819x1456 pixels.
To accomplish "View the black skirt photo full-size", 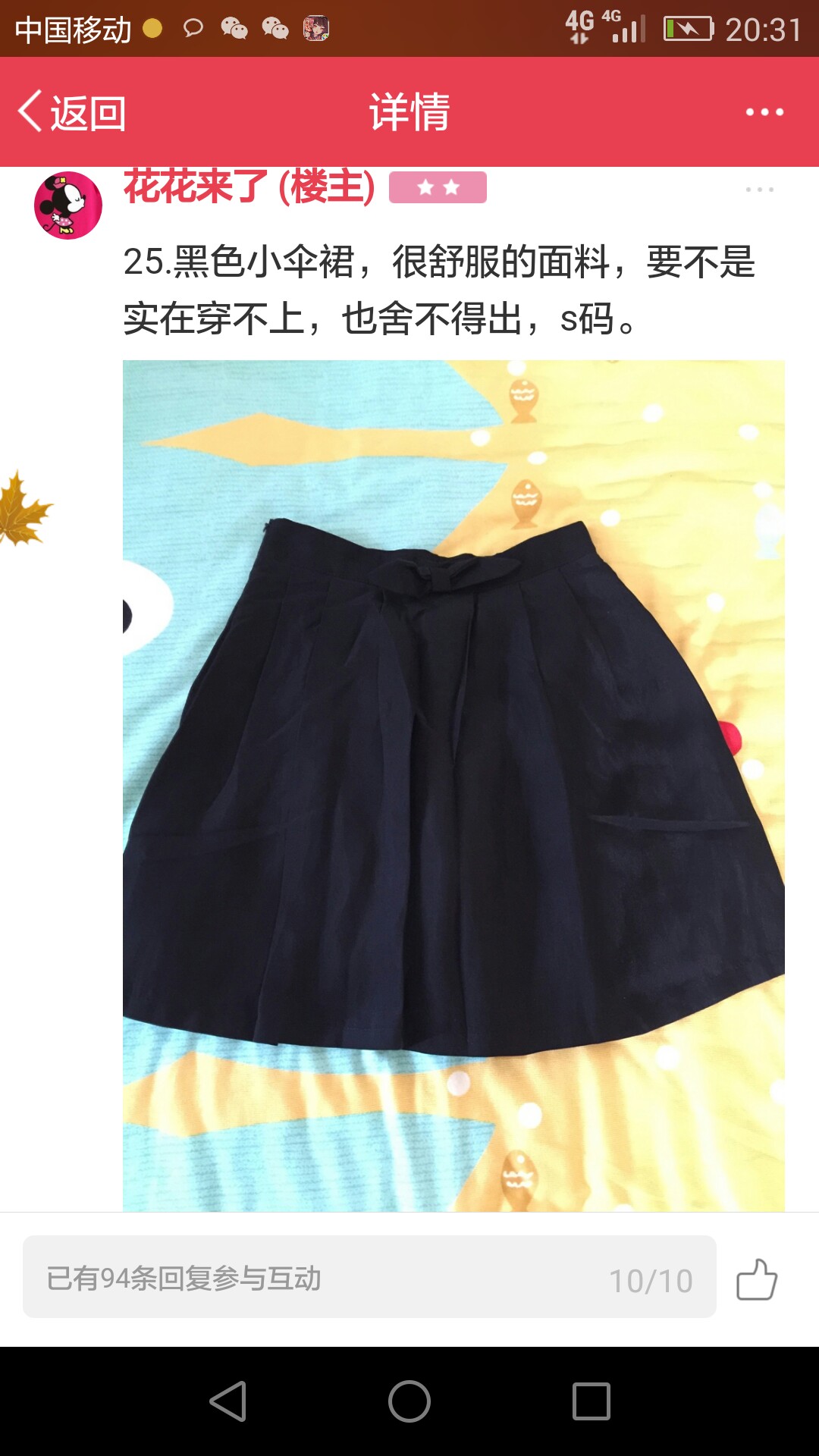I will click(453, 785).
